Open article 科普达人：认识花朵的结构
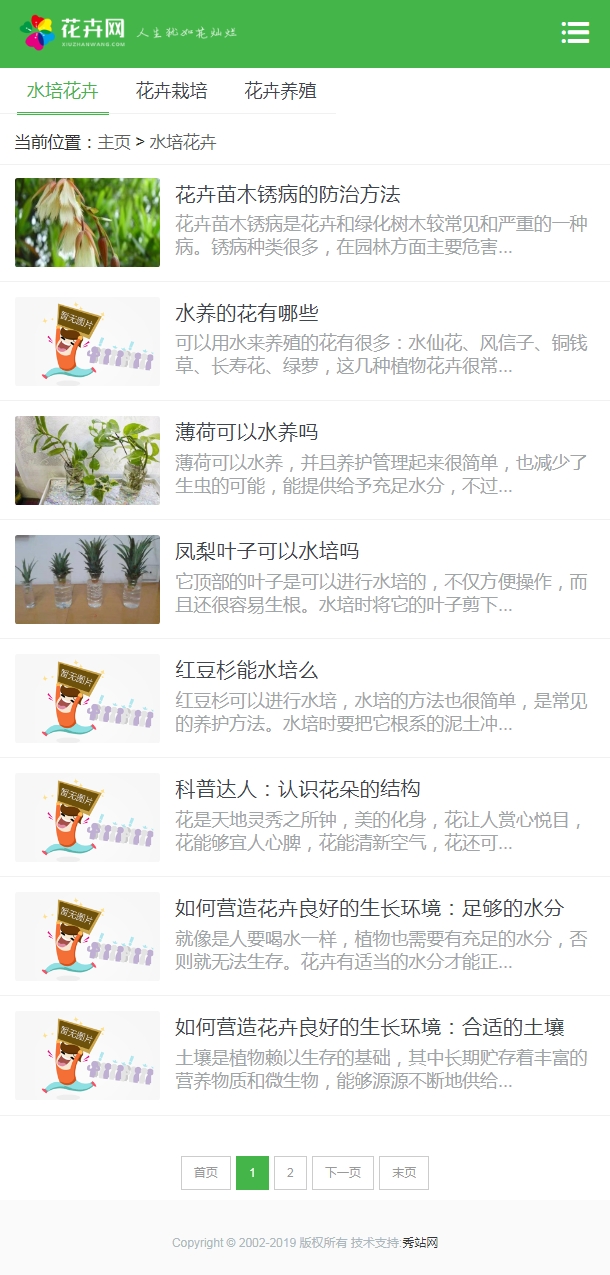The image size is (610, 1275). tap(298, 789)
